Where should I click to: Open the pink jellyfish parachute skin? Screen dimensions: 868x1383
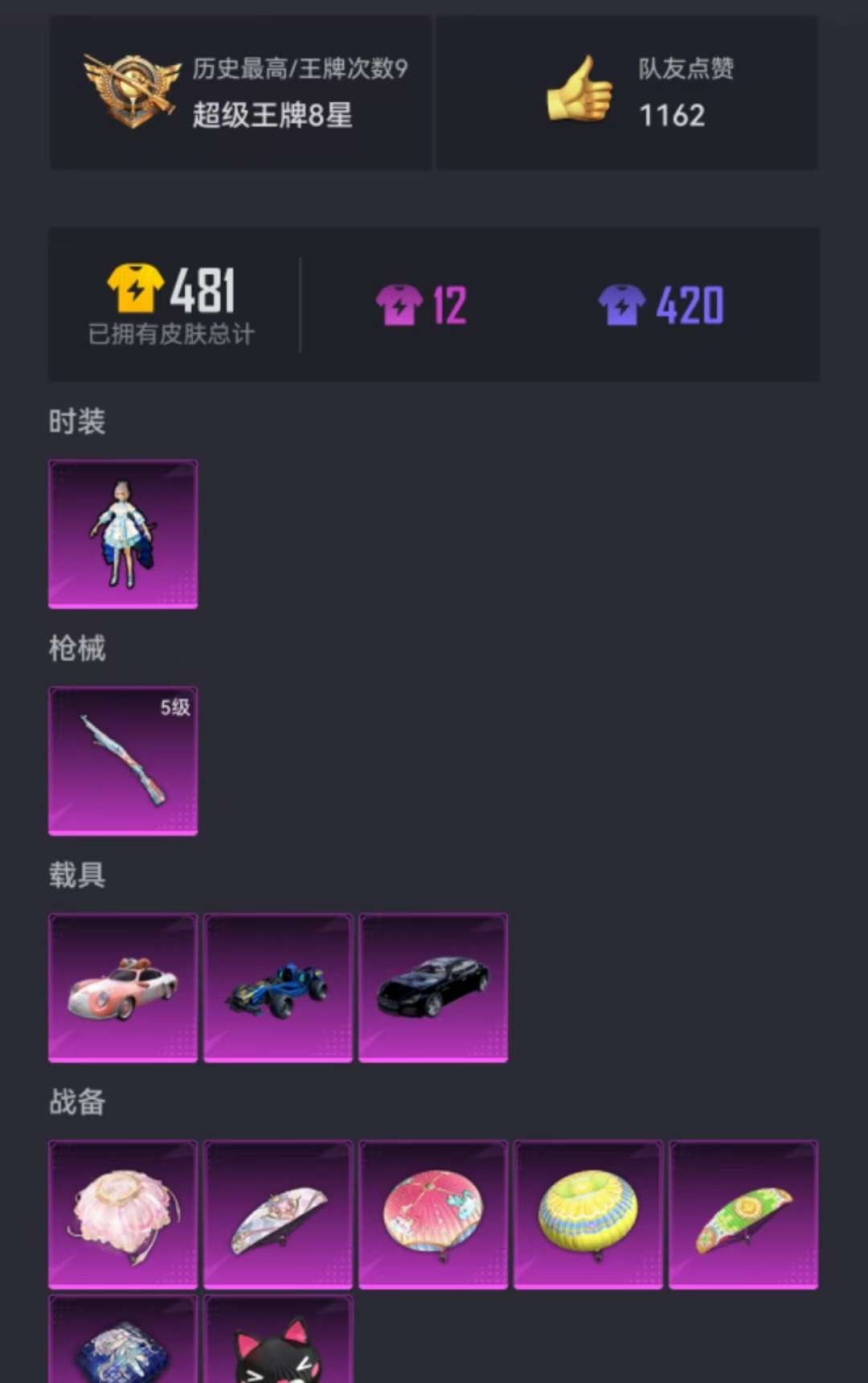tap(123, 1214)
